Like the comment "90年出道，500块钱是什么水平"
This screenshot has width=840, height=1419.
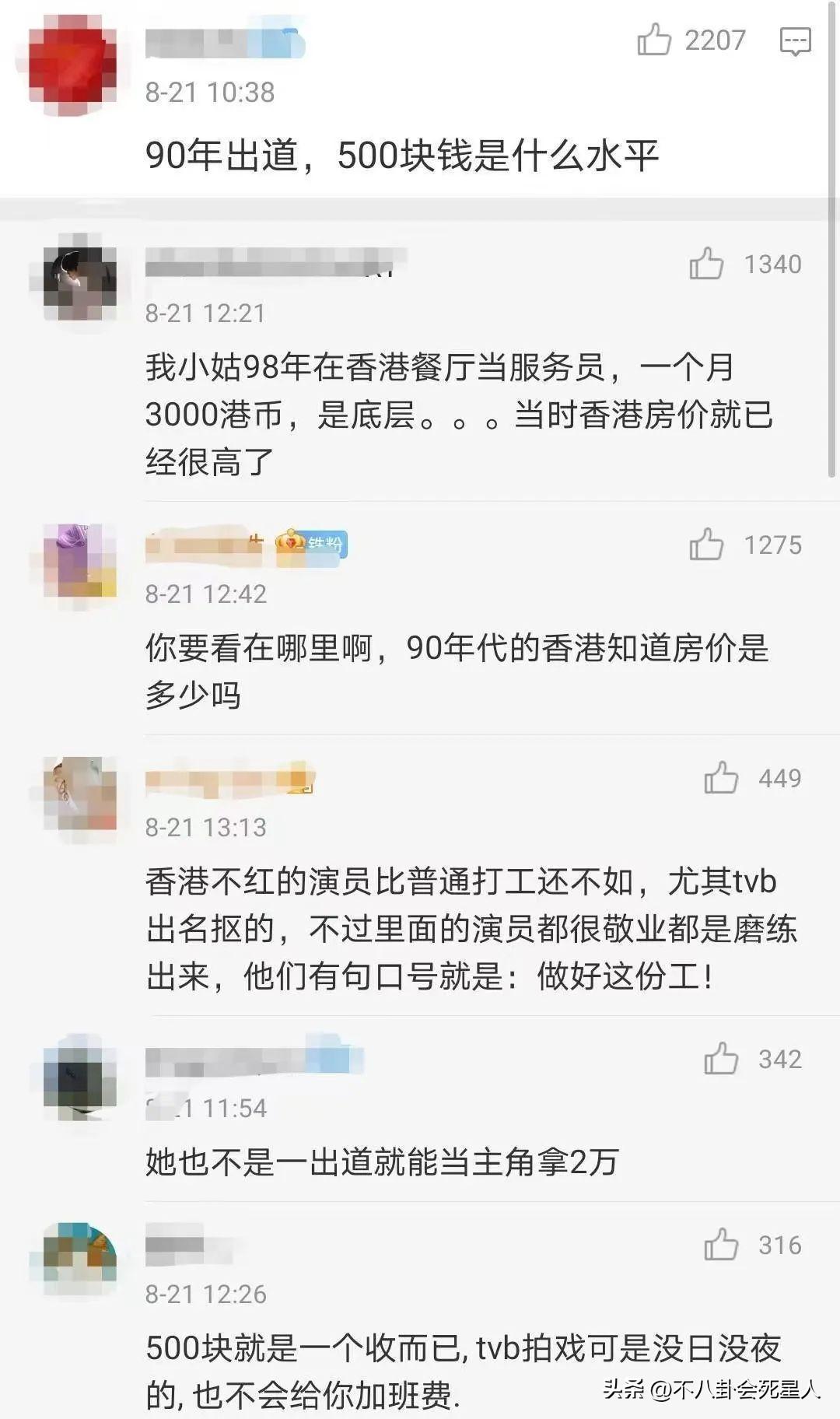[654, 39]
